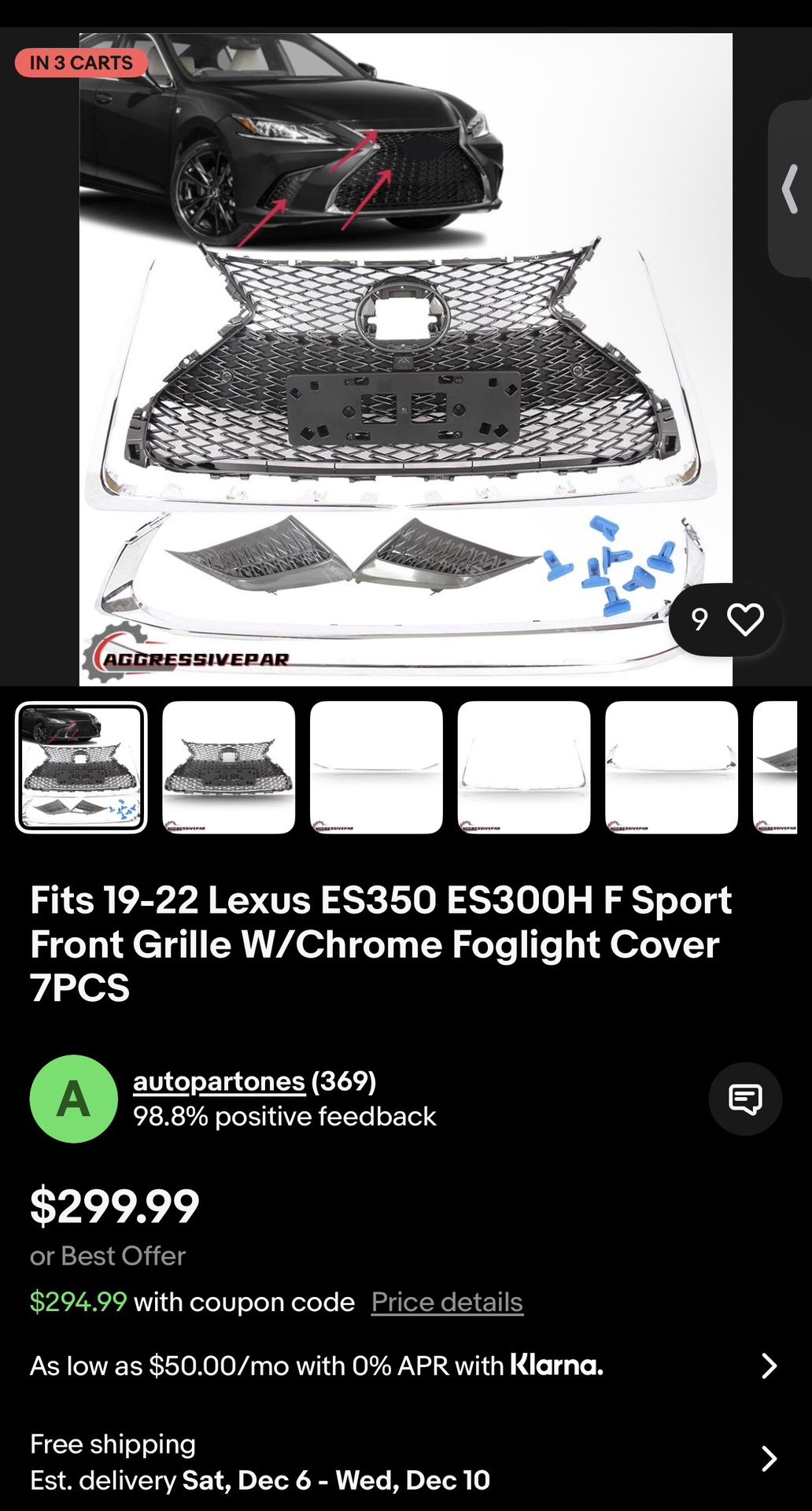Image resolution: width=812 pixels, height=1511 pixels.
Task: Tap the chevron handle beside the main image
Action: 789,189
